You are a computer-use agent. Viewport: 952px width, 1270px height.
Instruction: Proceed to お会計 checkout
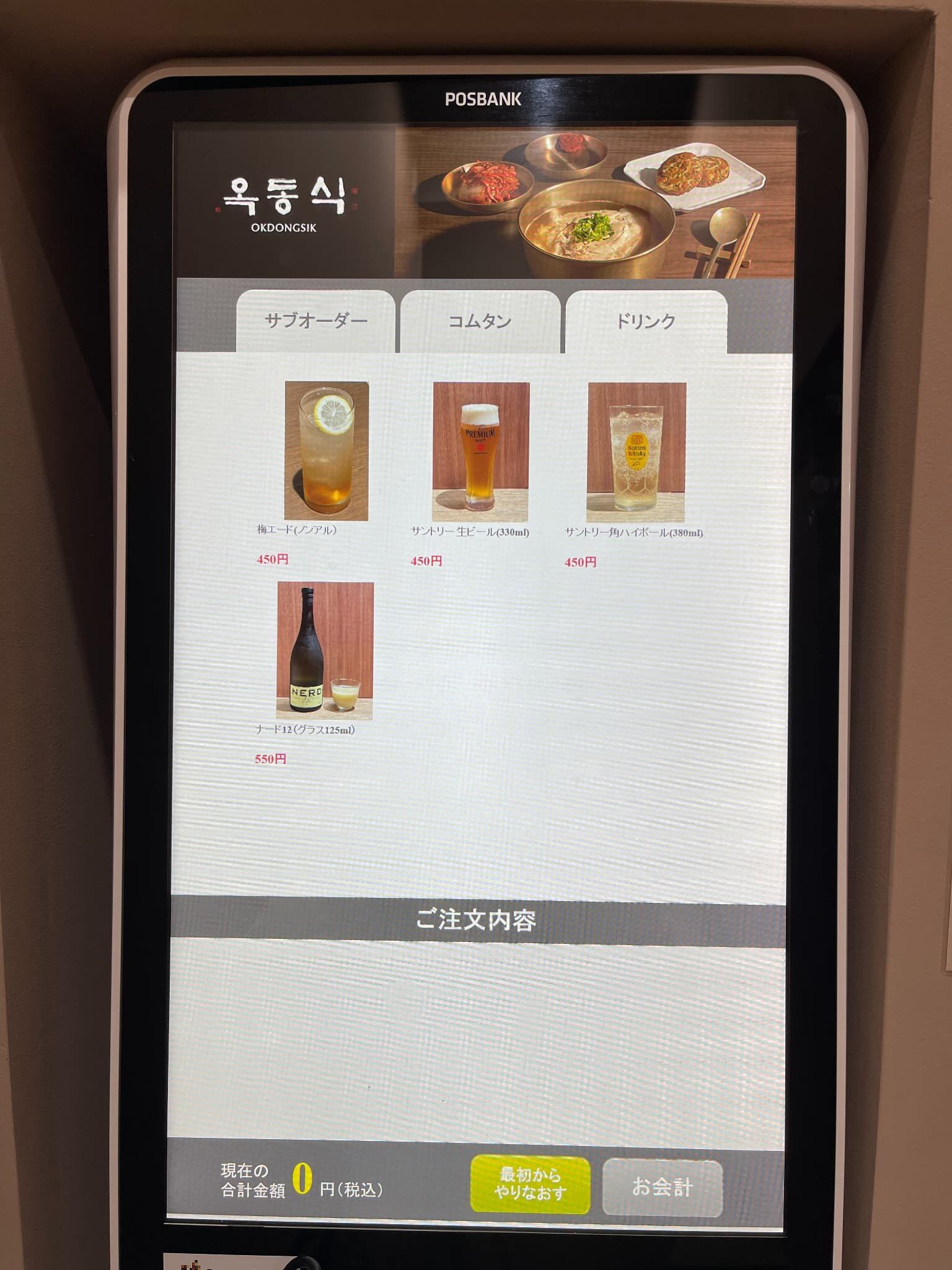[x=662, y=1188]
